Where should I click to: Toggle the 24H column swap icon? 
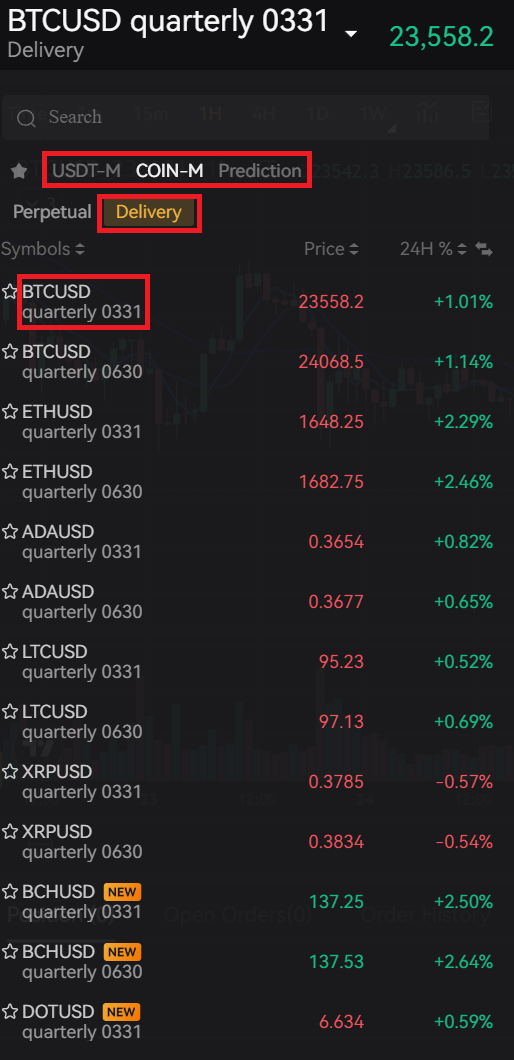(484, 249)
